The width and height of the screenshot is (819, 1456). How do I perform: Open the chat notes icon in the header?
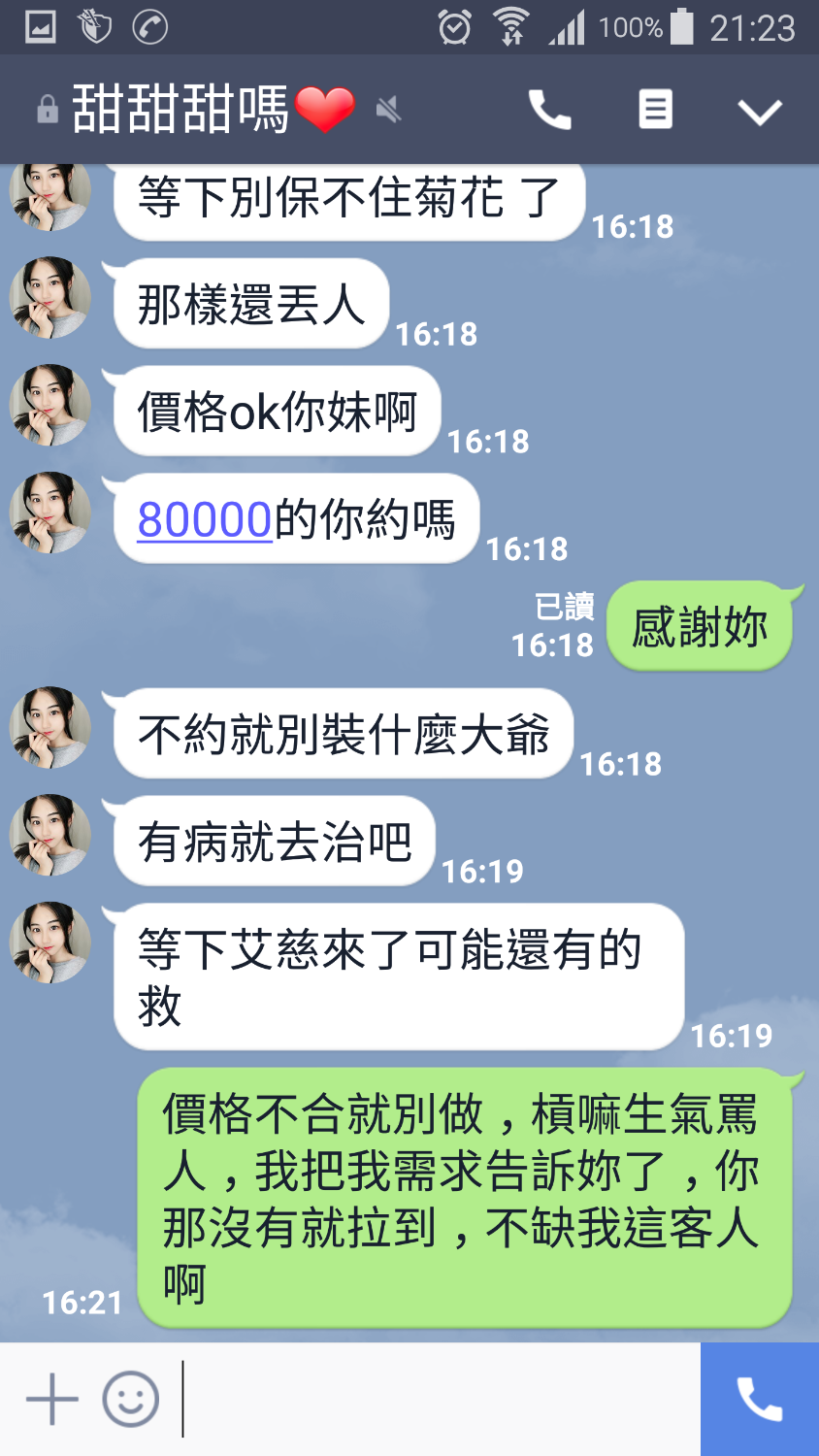[654, 109]
